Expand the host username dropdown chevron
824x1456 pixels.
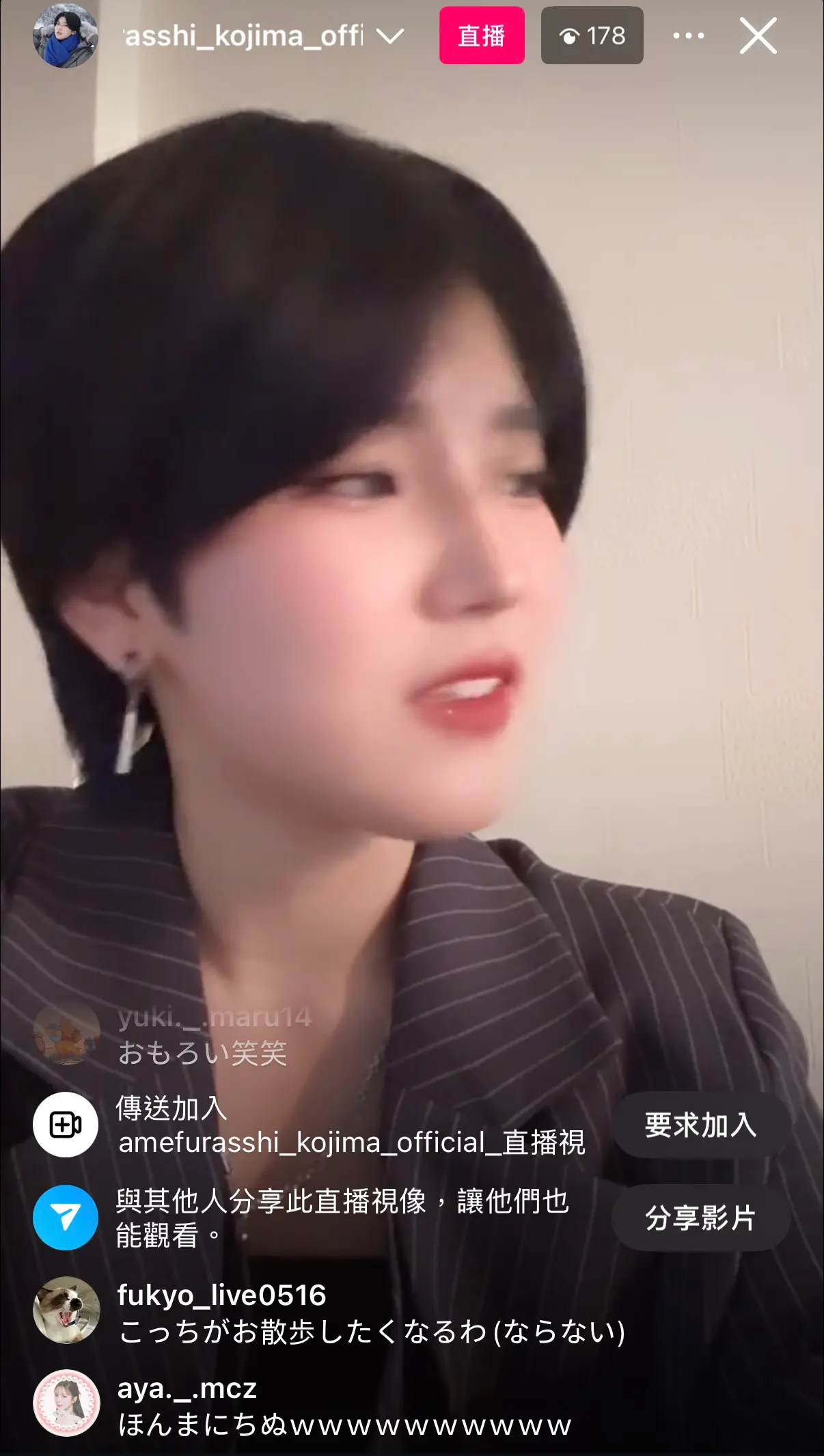pyautogui.click(x=390, y=36)
